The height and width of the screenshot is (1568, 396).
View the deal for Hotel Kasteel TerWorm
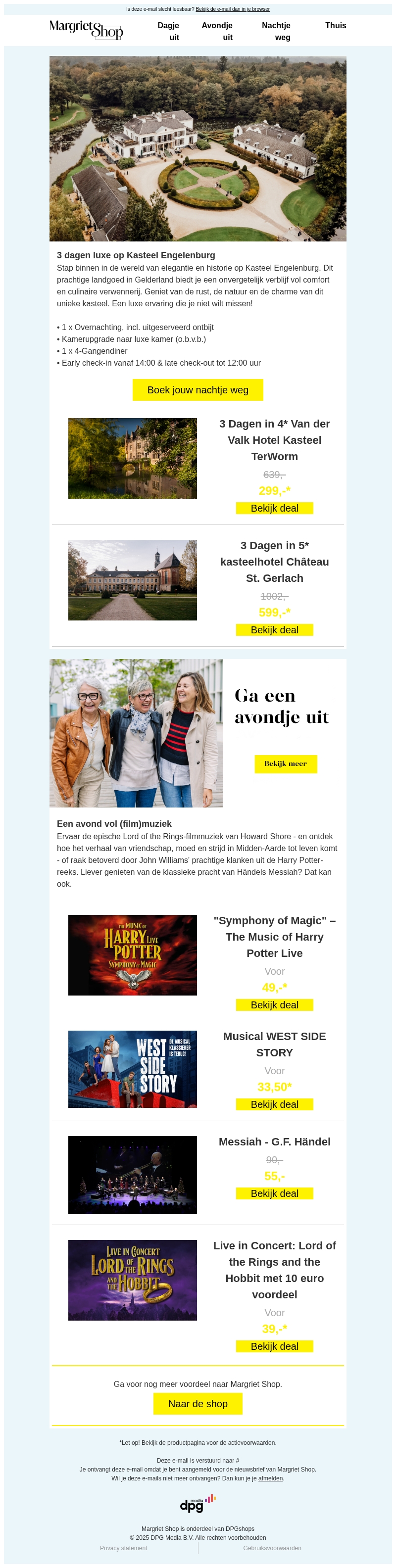pos(274,508)
